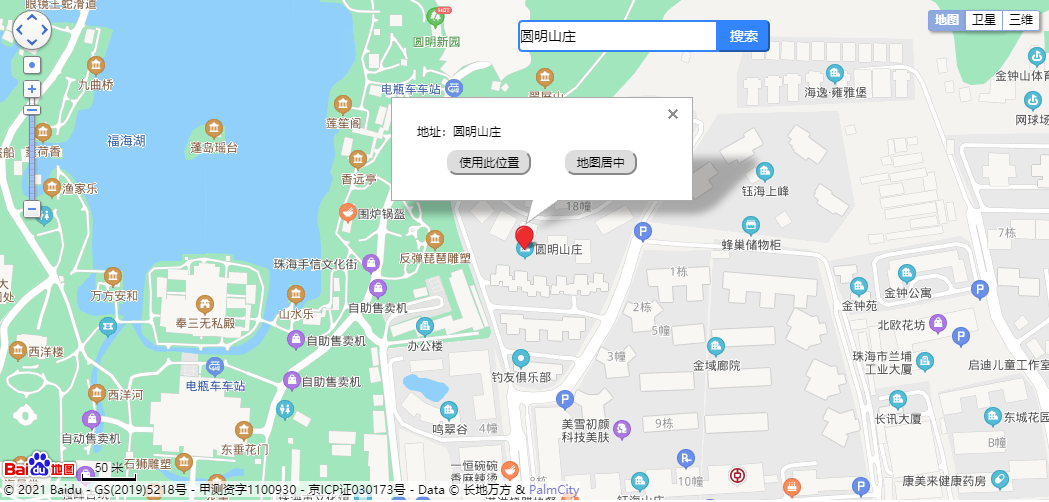Pan the map down with the arrow
The image size is (1049, 502).
32,43
